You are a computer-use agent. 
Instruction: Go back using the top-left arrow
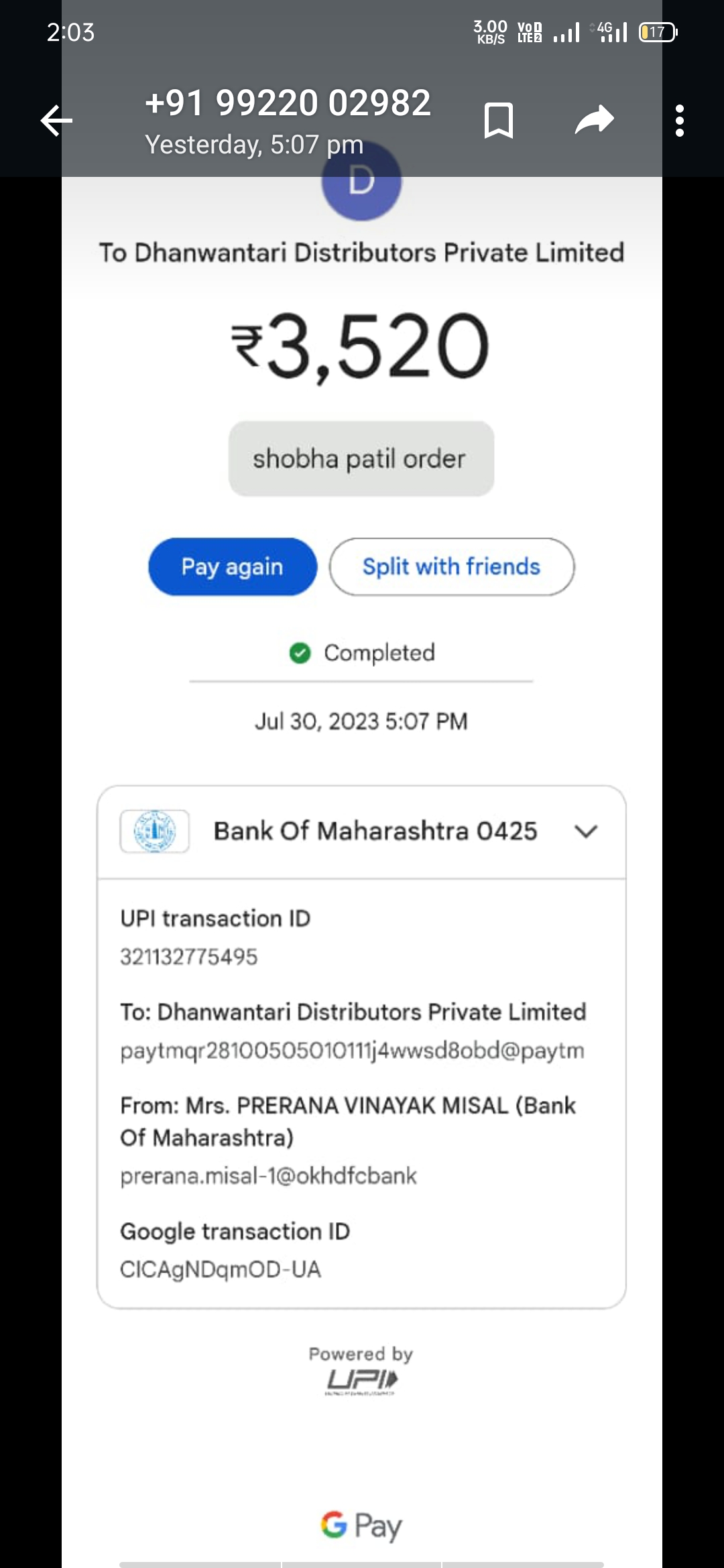pyautogui.click(x=56, y=121)
